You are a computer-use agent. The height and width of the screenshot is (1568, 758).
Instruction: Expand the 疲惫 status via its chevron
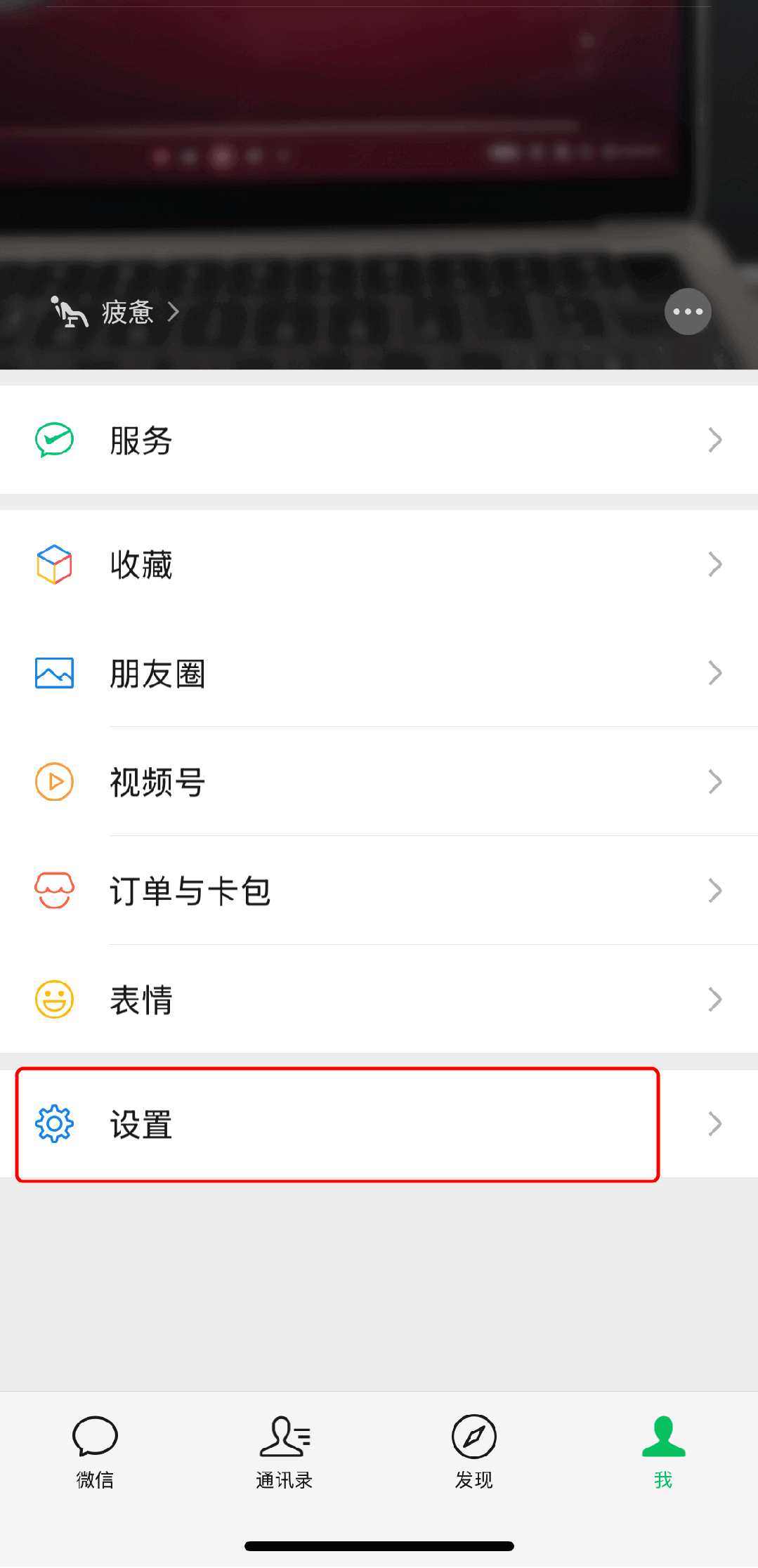173,311
